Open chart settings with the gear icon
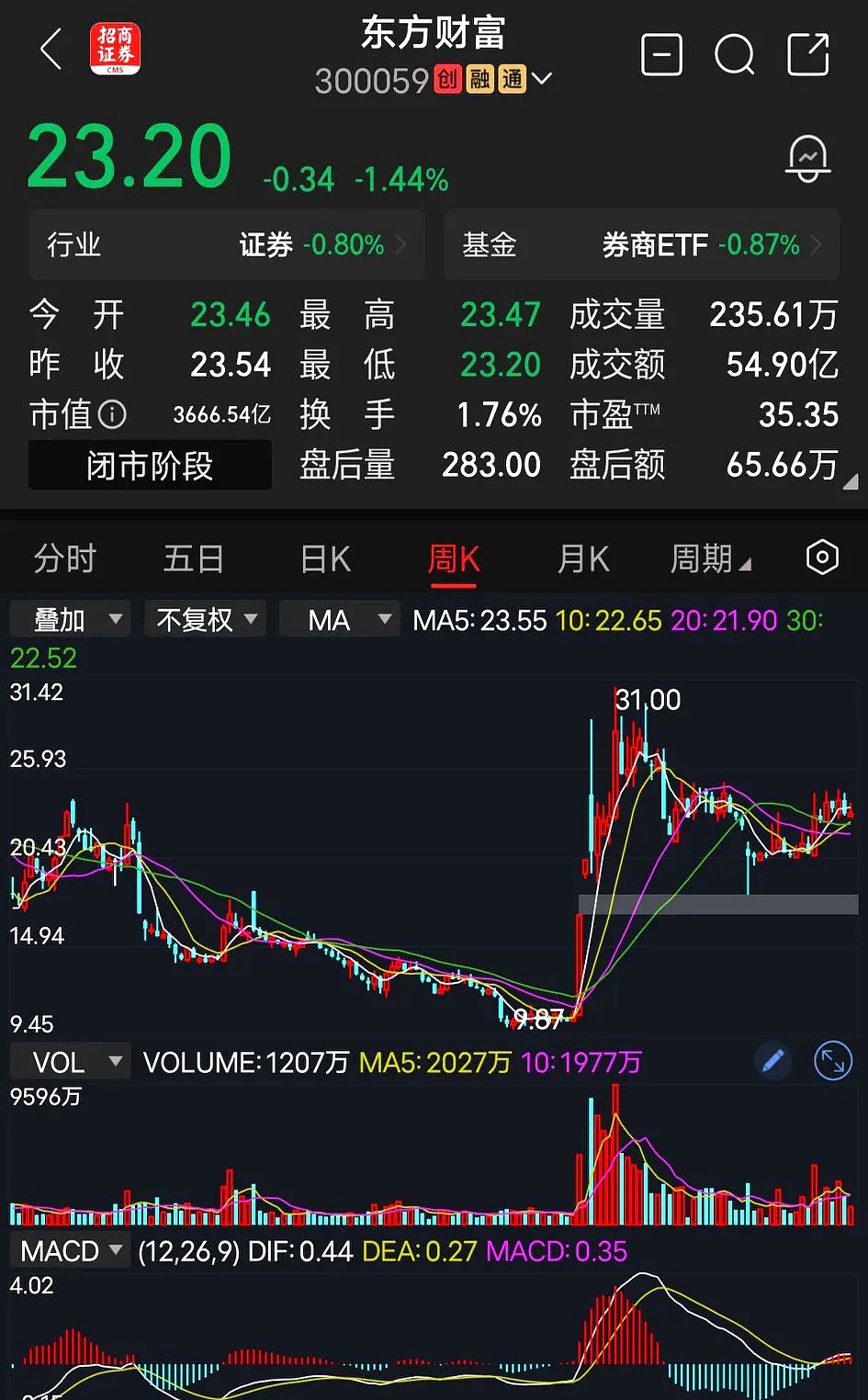 click(821, 557)
